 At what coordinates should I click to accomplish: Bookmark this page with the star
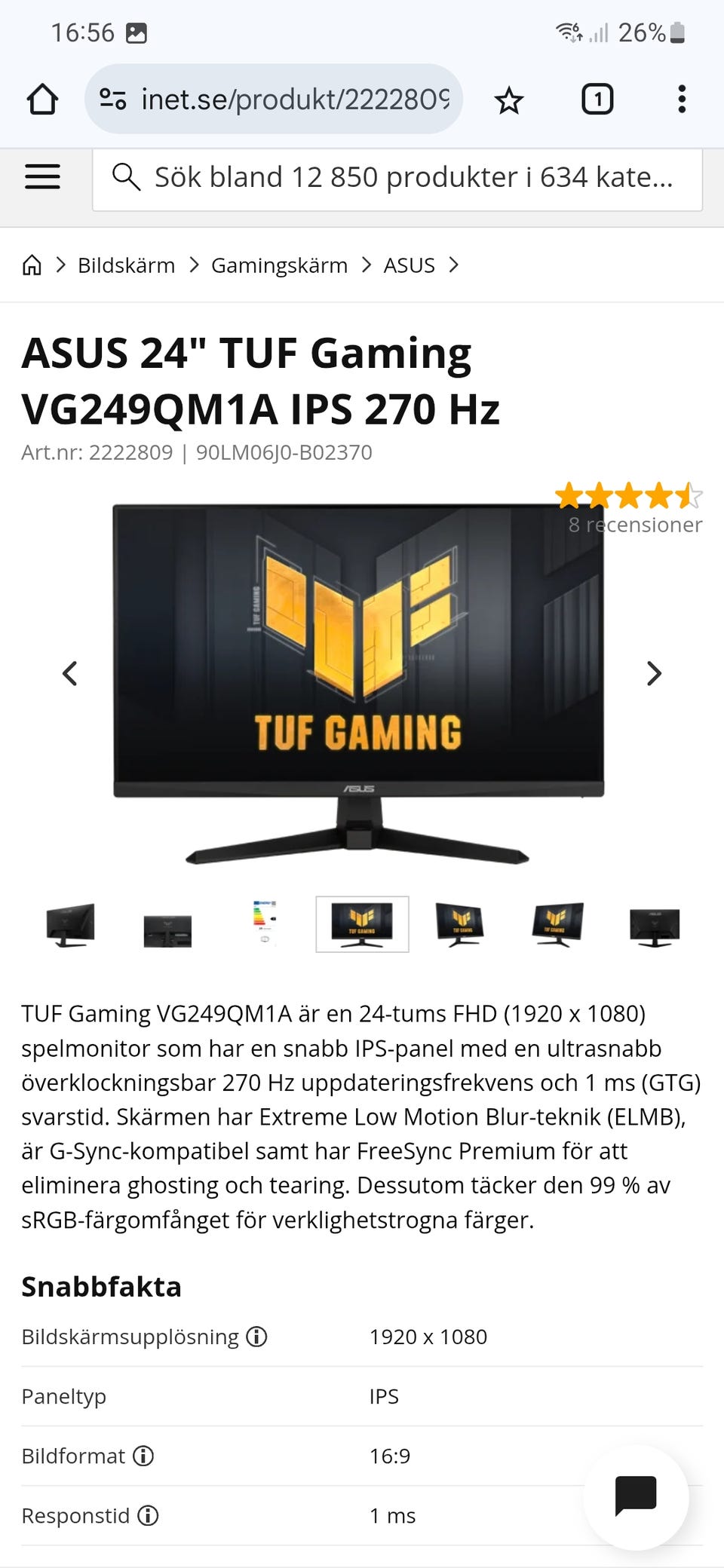tap(509, 100)
